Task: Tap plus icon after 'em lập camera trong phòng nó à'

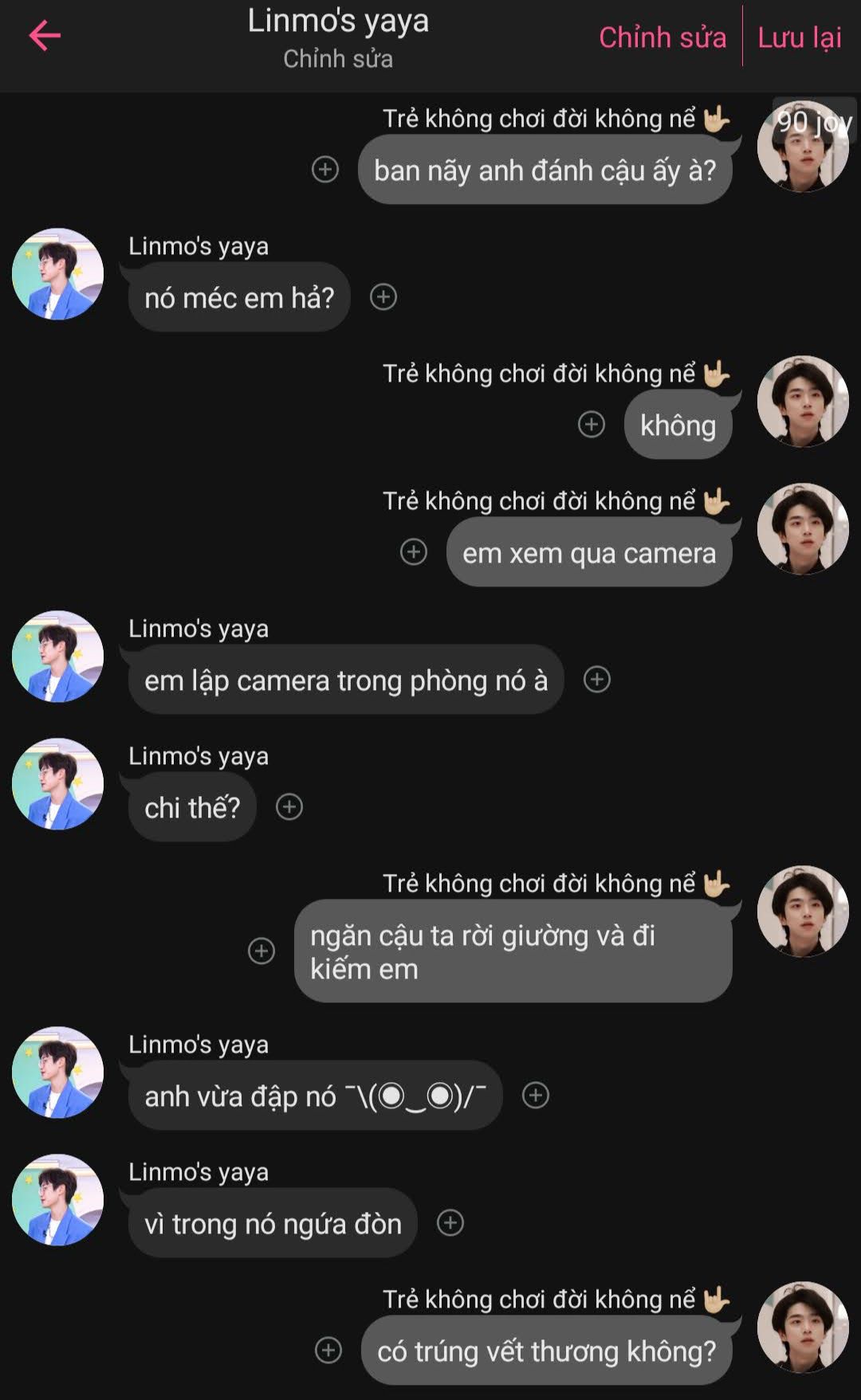Action: (597, 680)
